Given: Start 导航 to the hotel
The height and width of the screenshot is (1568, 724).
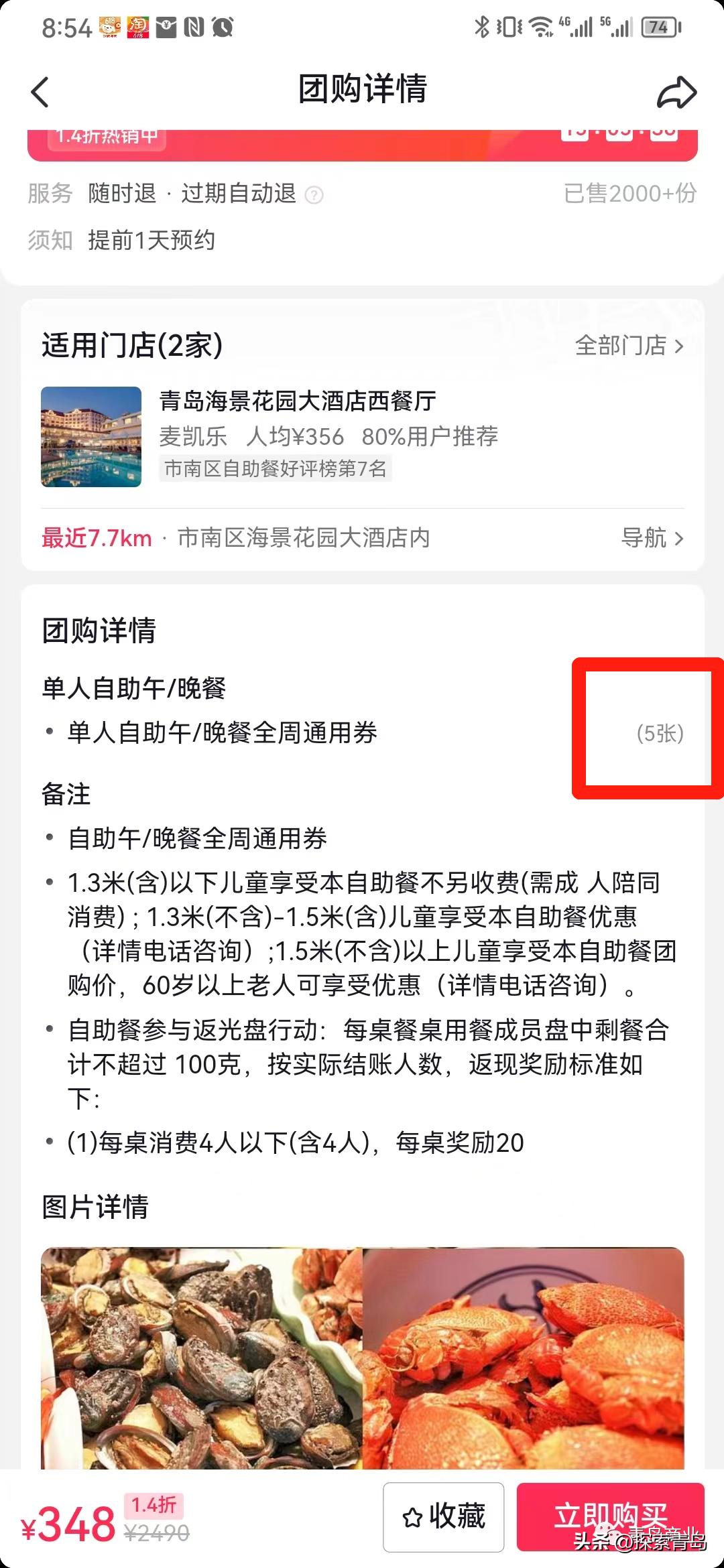Looking at the screenshot, I should tap(652, 538).
